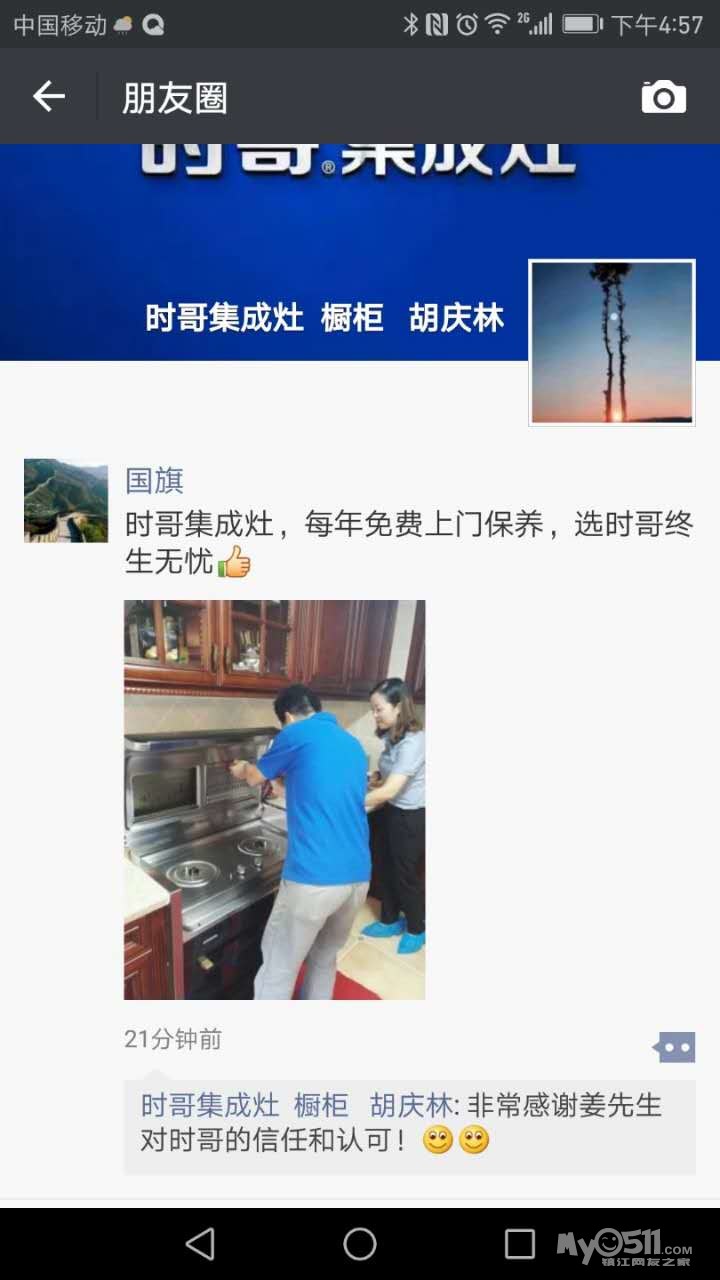Open 国旗's profile avatar

tap(66, 500)
